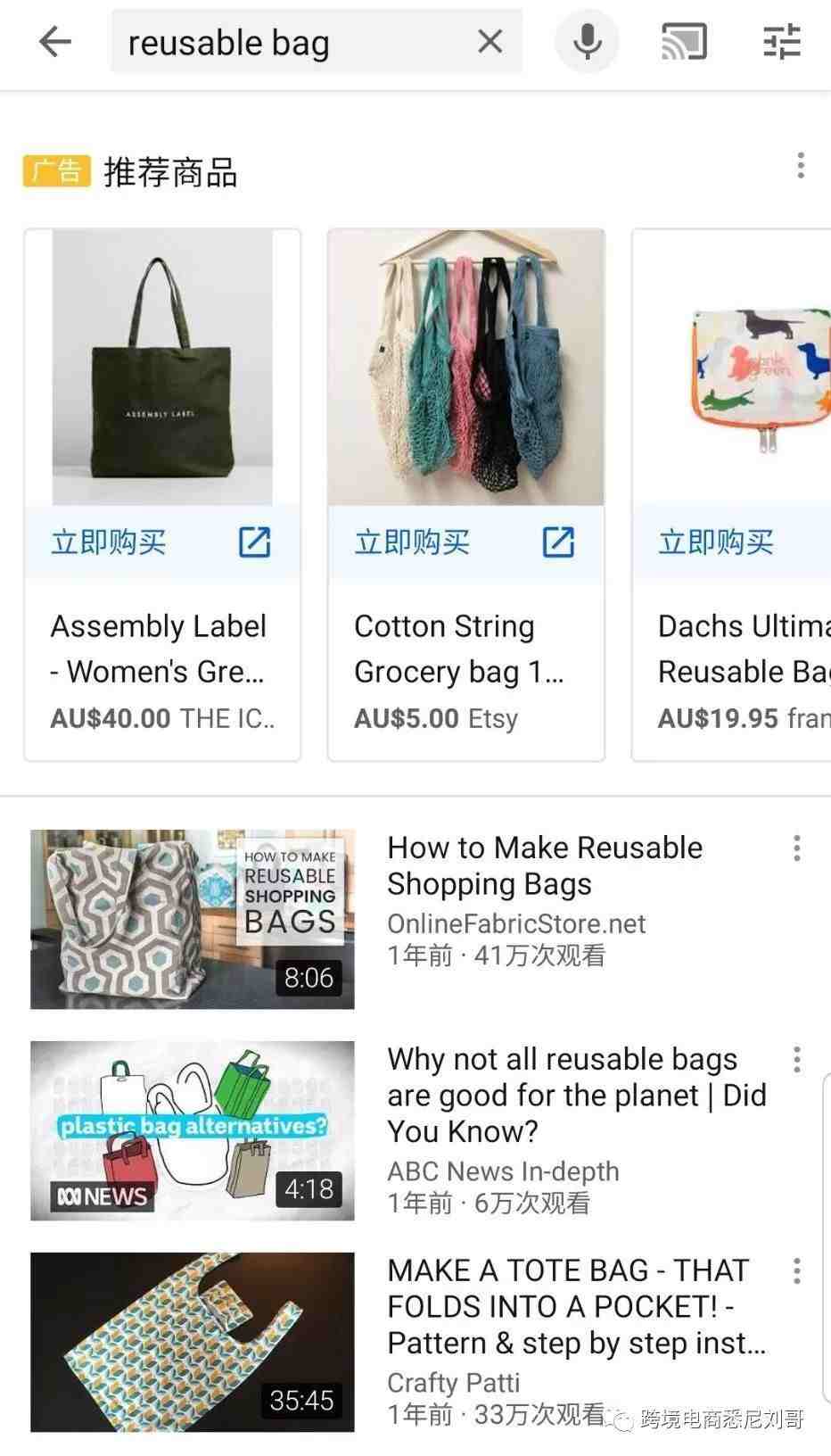The height and width of the screenshot is (1456, 831).
Task: Go back using the arrow icon
Action: pos(55,42)
